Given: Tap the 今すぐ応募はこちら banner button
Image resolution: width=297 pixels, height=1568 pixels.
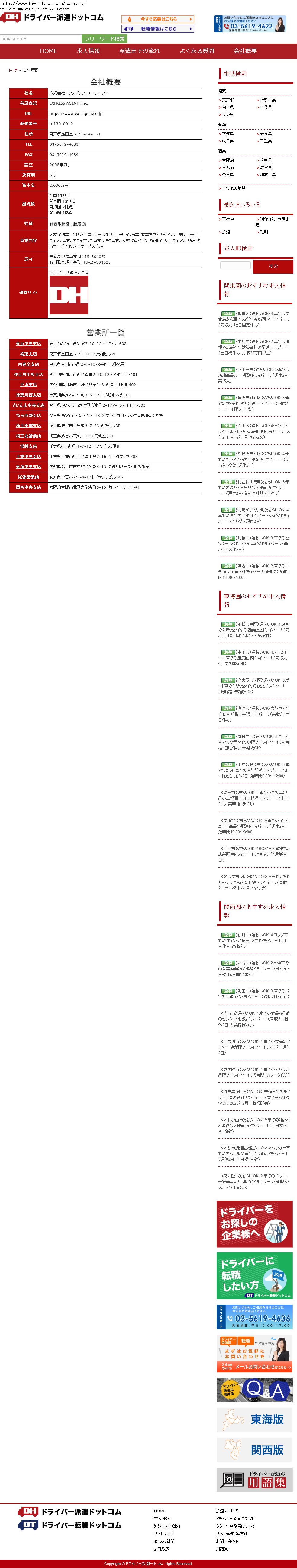Looking at the screenshot, I should pos(158,20).
